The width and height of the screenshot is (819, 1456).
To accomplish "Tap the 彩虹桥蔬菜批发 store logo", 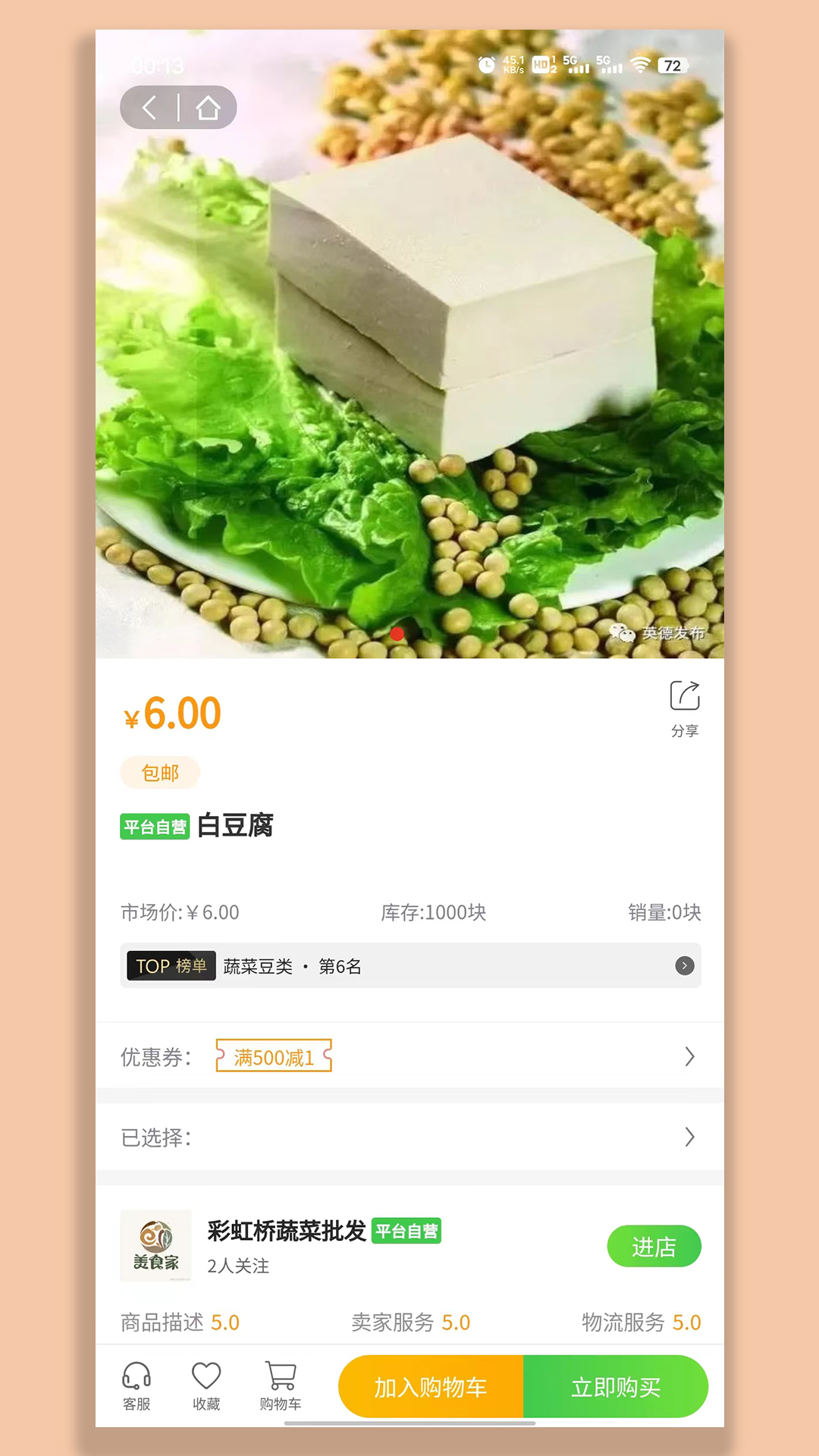I will [x=155, y=1247].
